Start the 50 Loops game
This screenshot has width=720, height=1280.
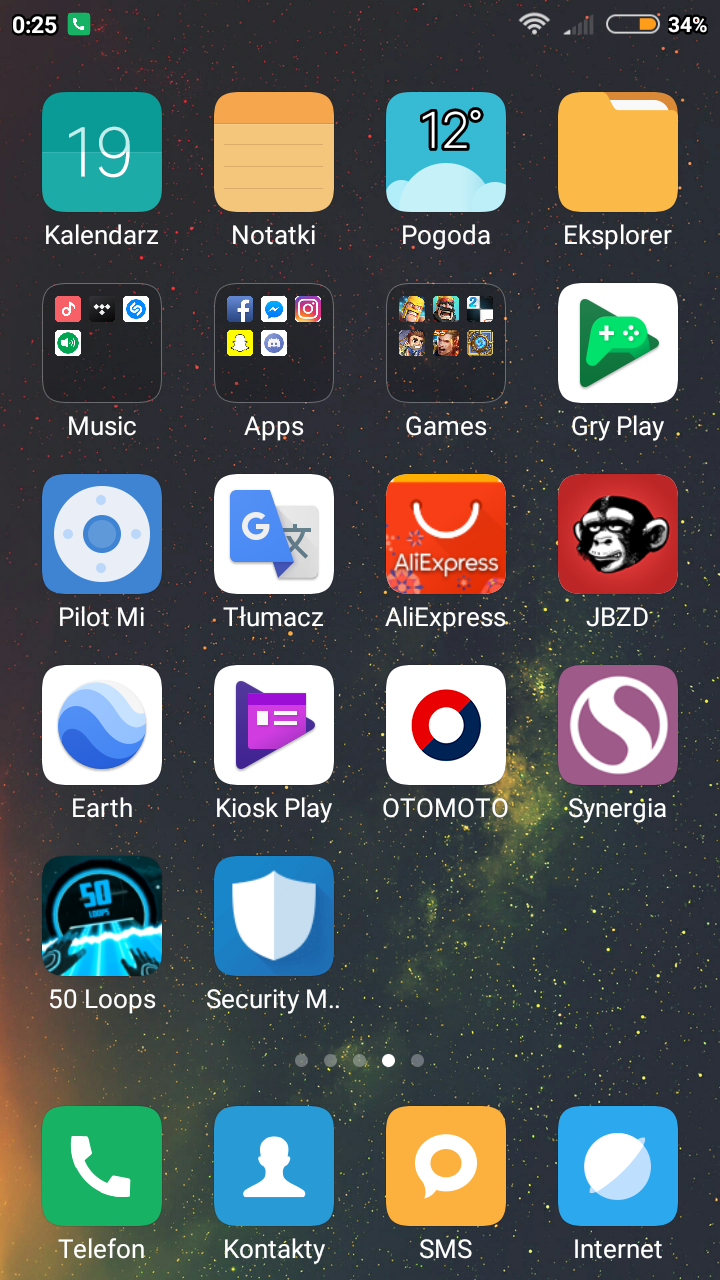point(102,916)
